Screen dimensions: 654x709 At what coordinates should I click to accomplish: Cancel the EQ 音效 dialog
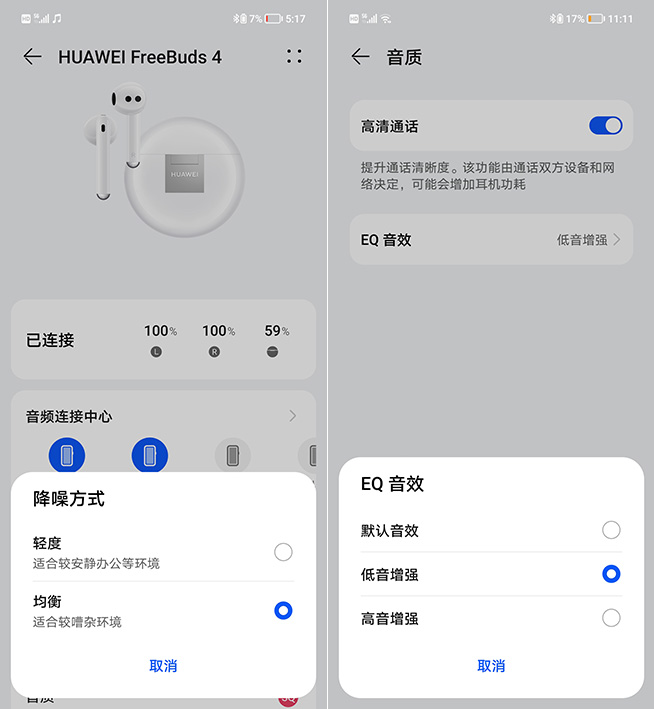(491, 666)
